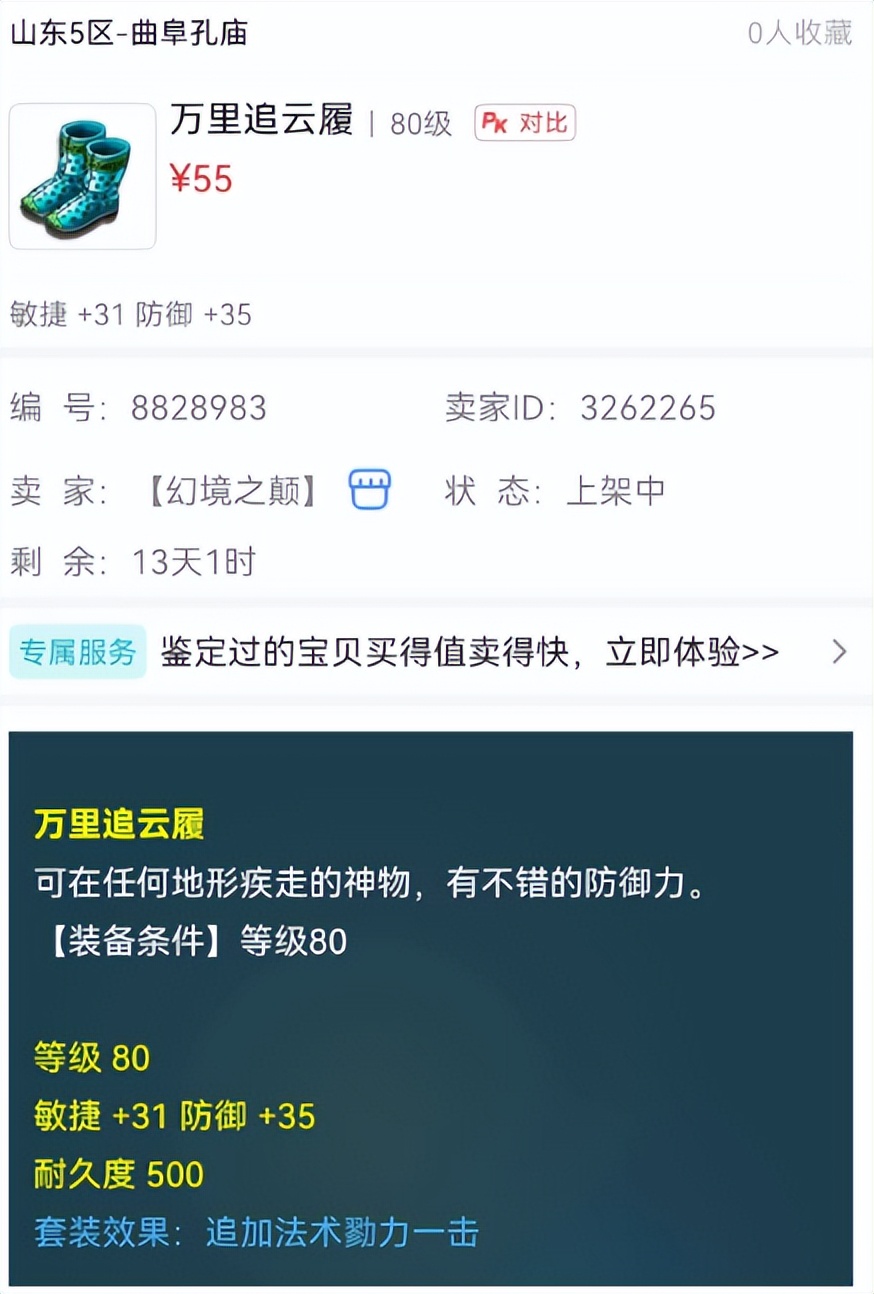Select item number 8828983

point(198,408)
